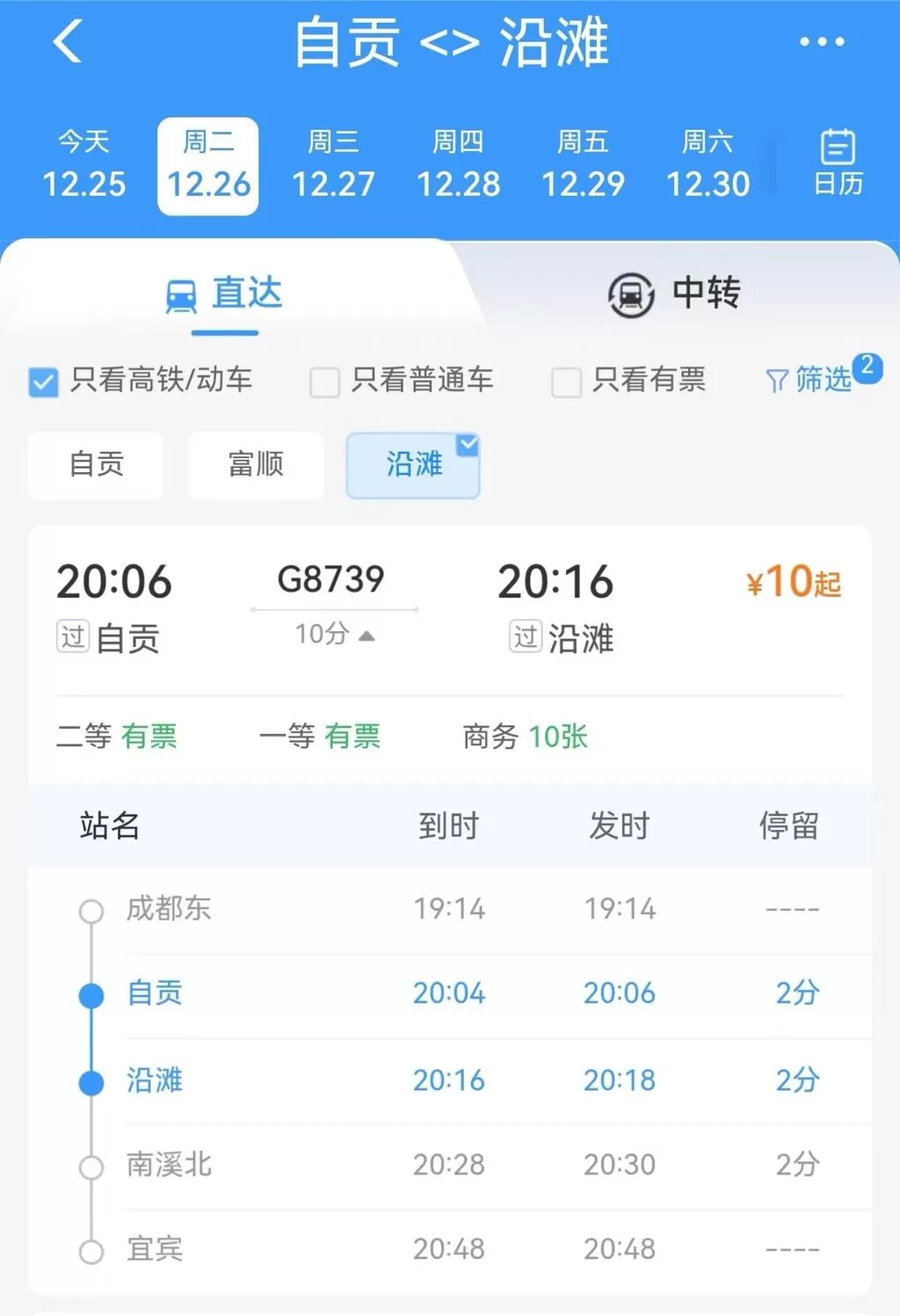Viewport: 900px width, 1316px height.
Task: Enable the 只看普通车 checkbox
Action: coord(323,382)
